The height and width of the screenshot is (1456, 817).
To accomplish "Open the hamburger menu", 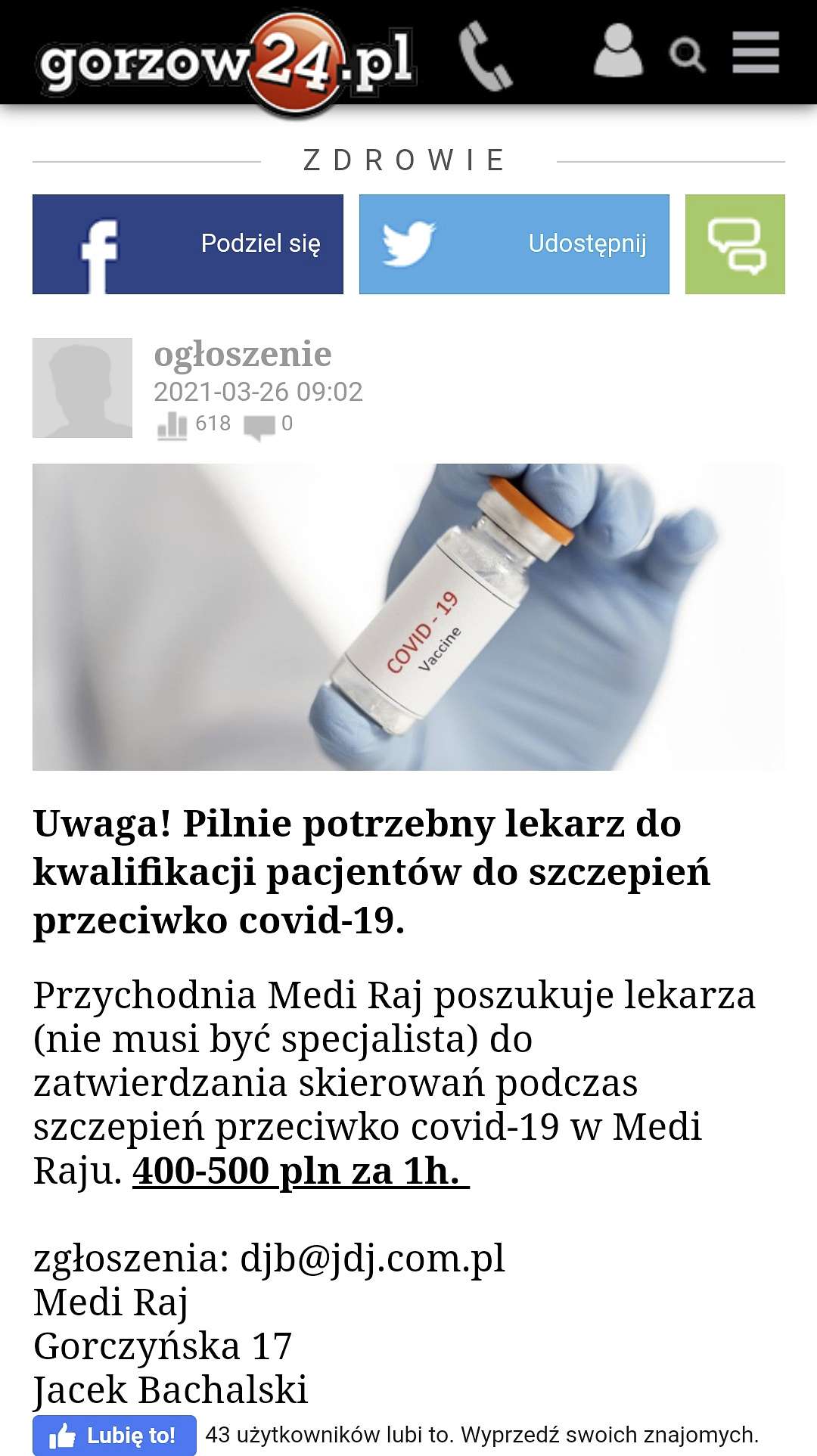I will click(756, 52).
